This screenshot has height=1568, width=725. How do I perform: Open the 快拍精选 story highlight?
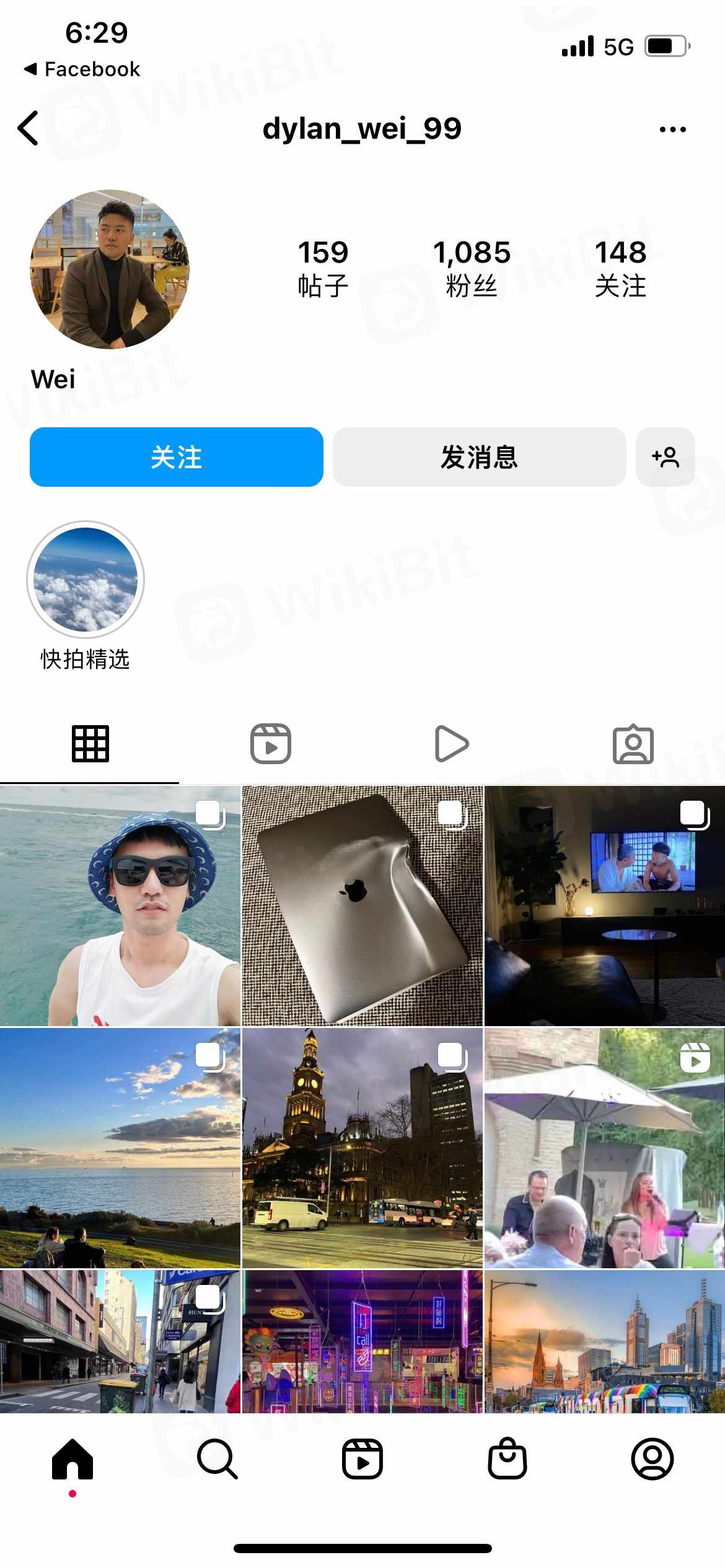[86, 580]
